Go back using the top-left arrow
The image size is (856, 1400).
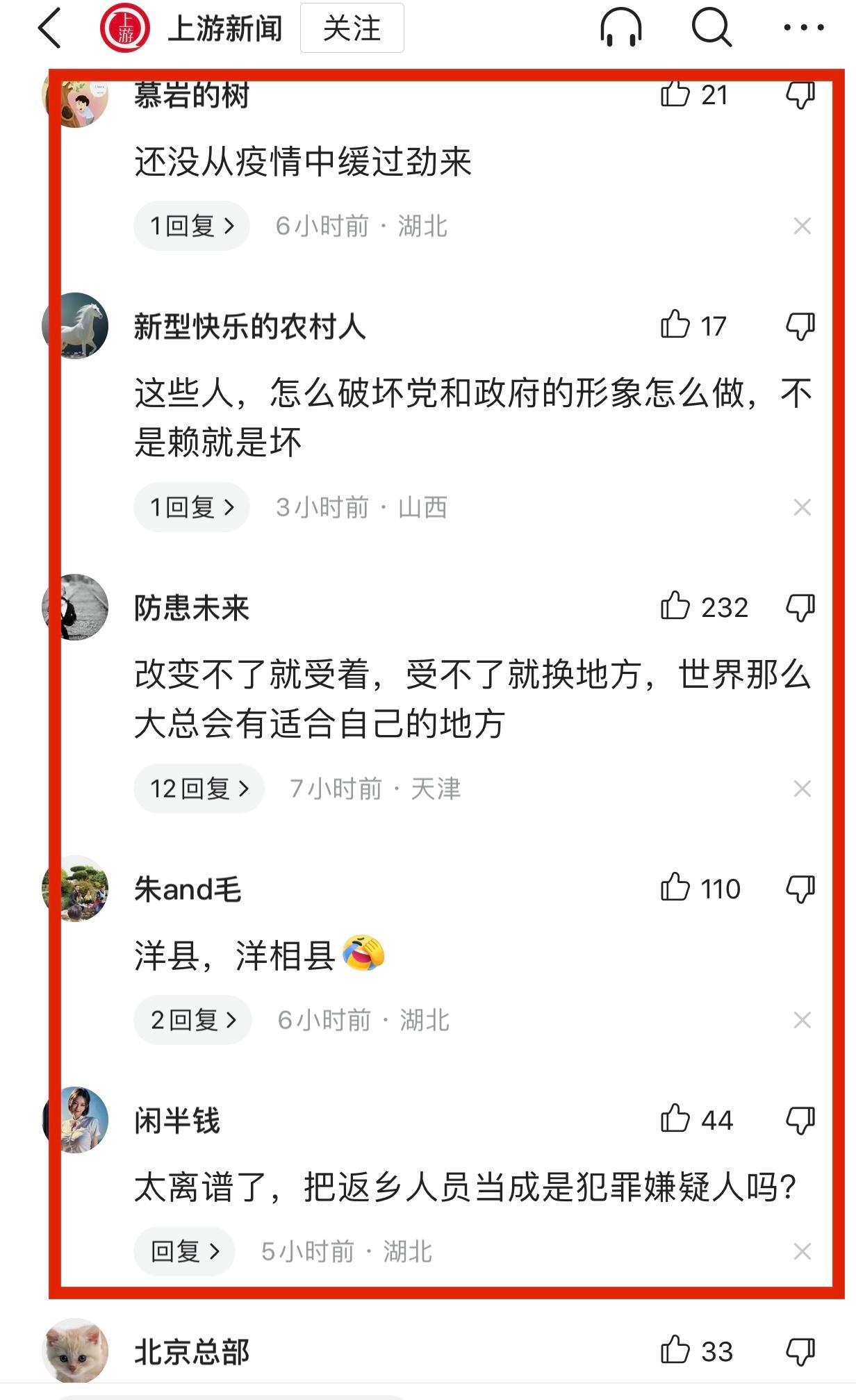point(50,28)
